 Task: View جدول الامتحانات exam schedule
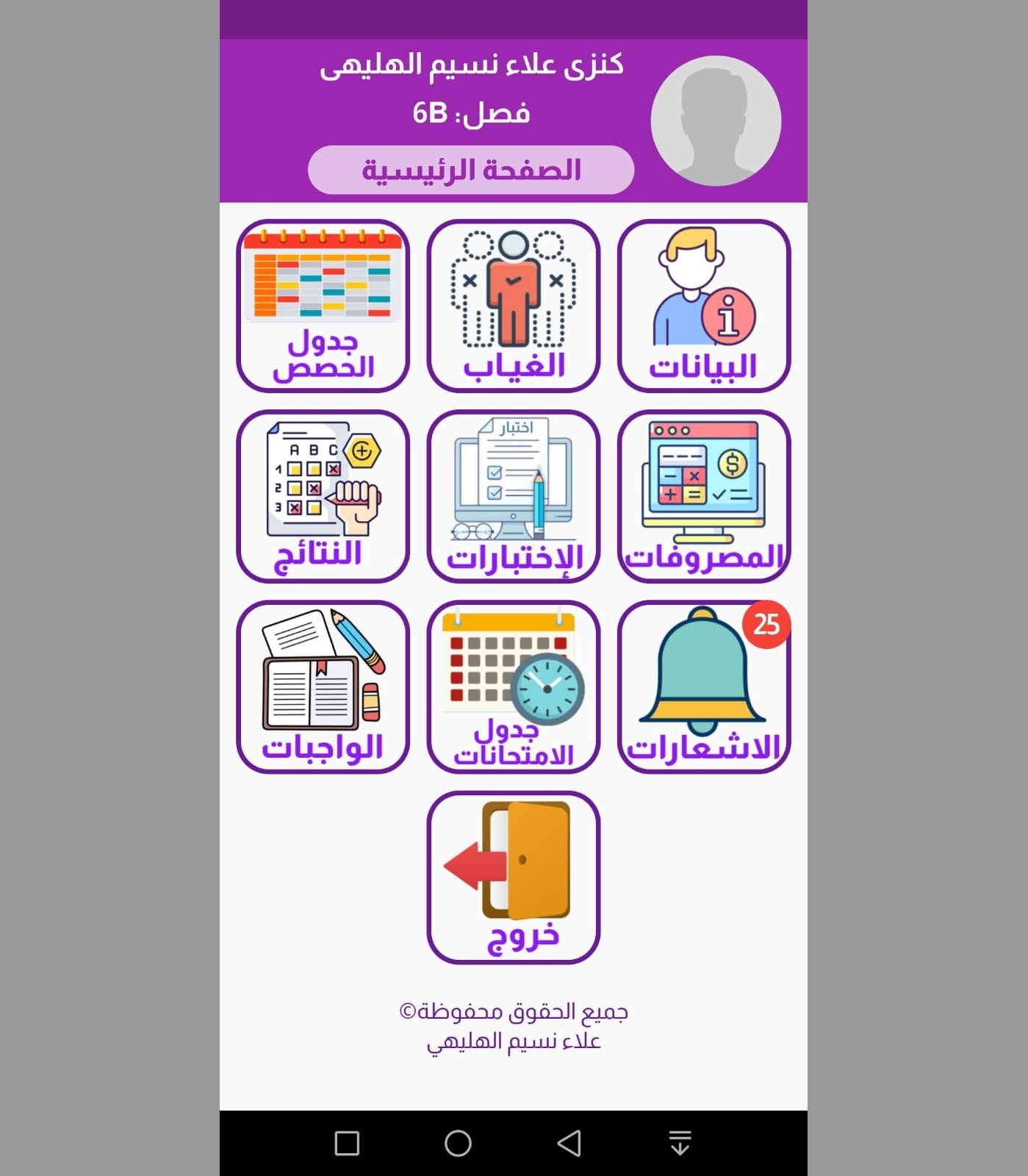click(513, 686)
